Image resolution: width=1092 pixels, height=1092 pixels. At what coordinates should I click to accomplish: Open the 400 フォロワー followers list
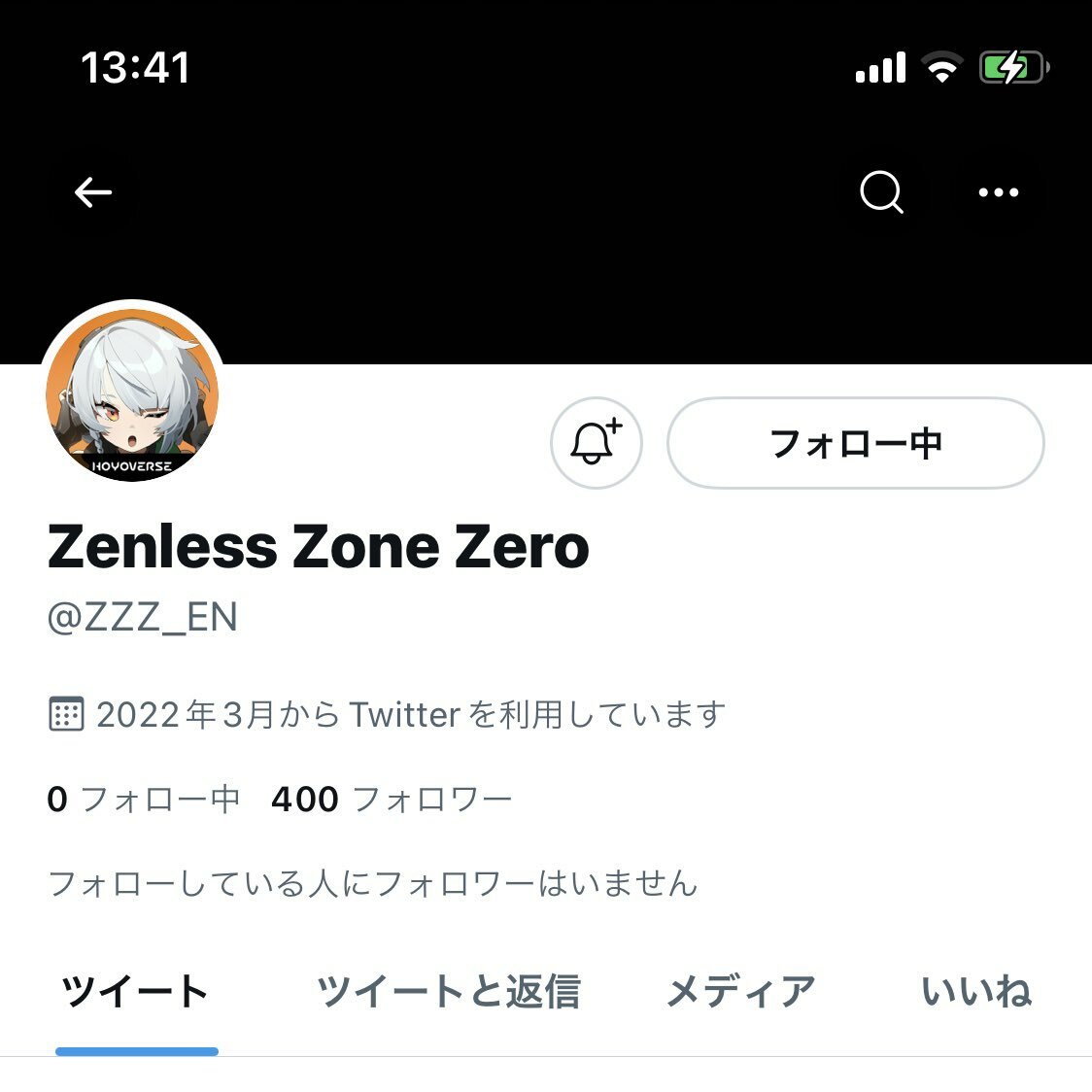tap(392, 800)
